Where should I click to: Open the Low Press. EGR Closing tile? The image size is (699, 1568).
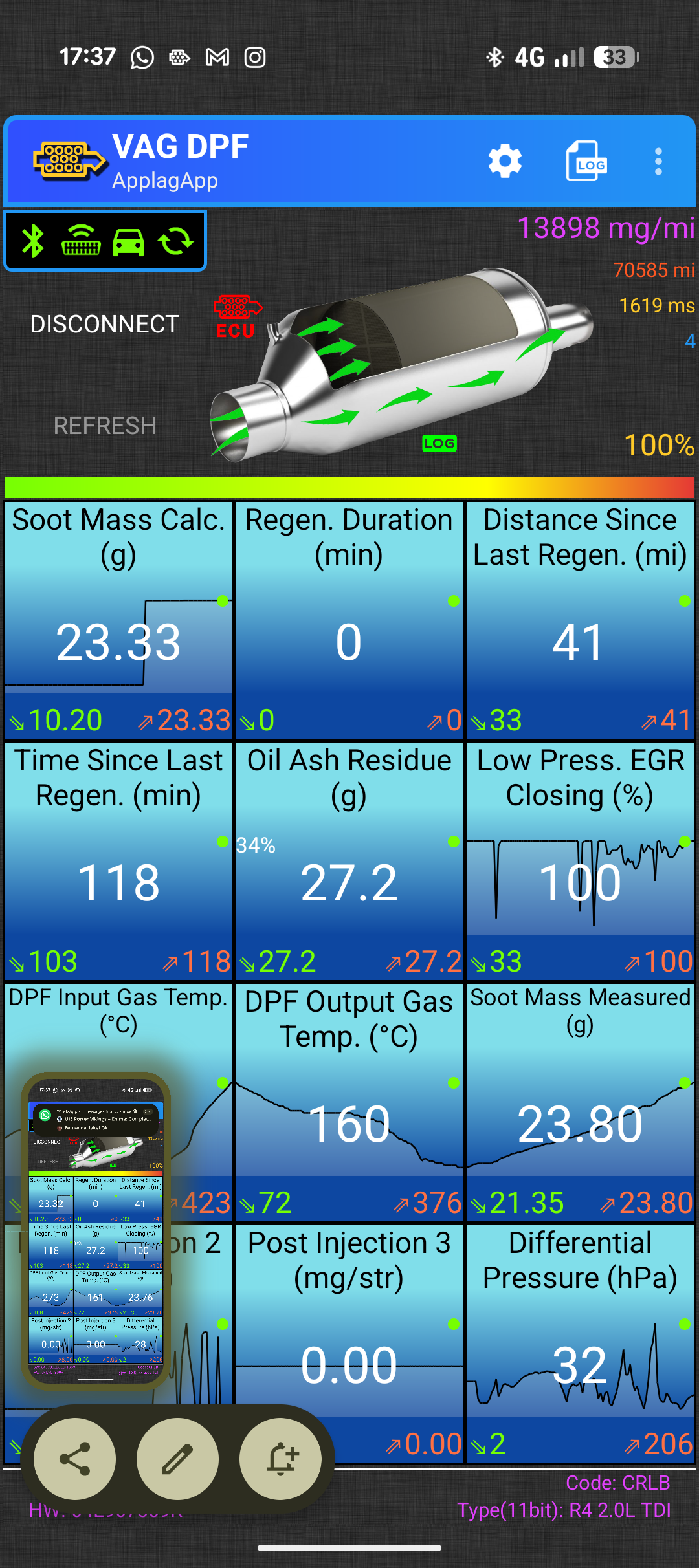[580, 861]
